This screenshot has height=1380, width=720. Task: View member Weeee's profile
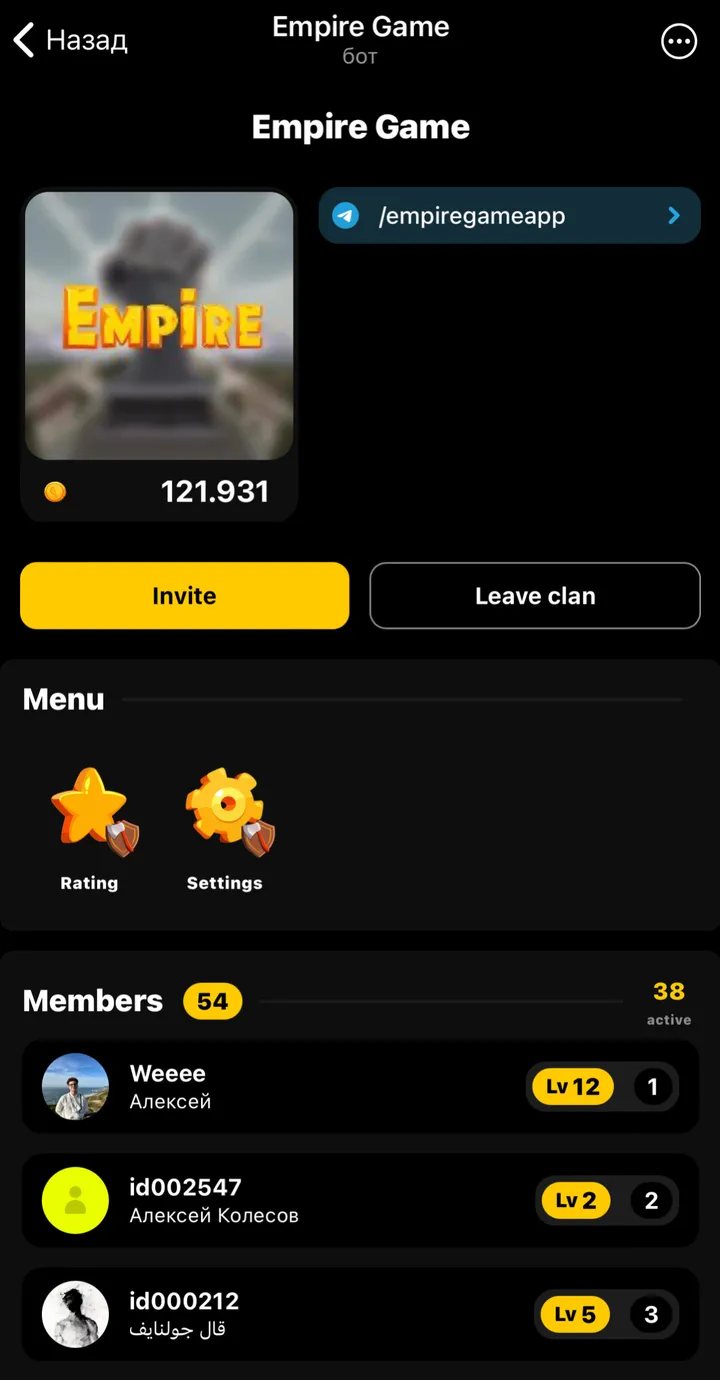(x=360, y=1087)
